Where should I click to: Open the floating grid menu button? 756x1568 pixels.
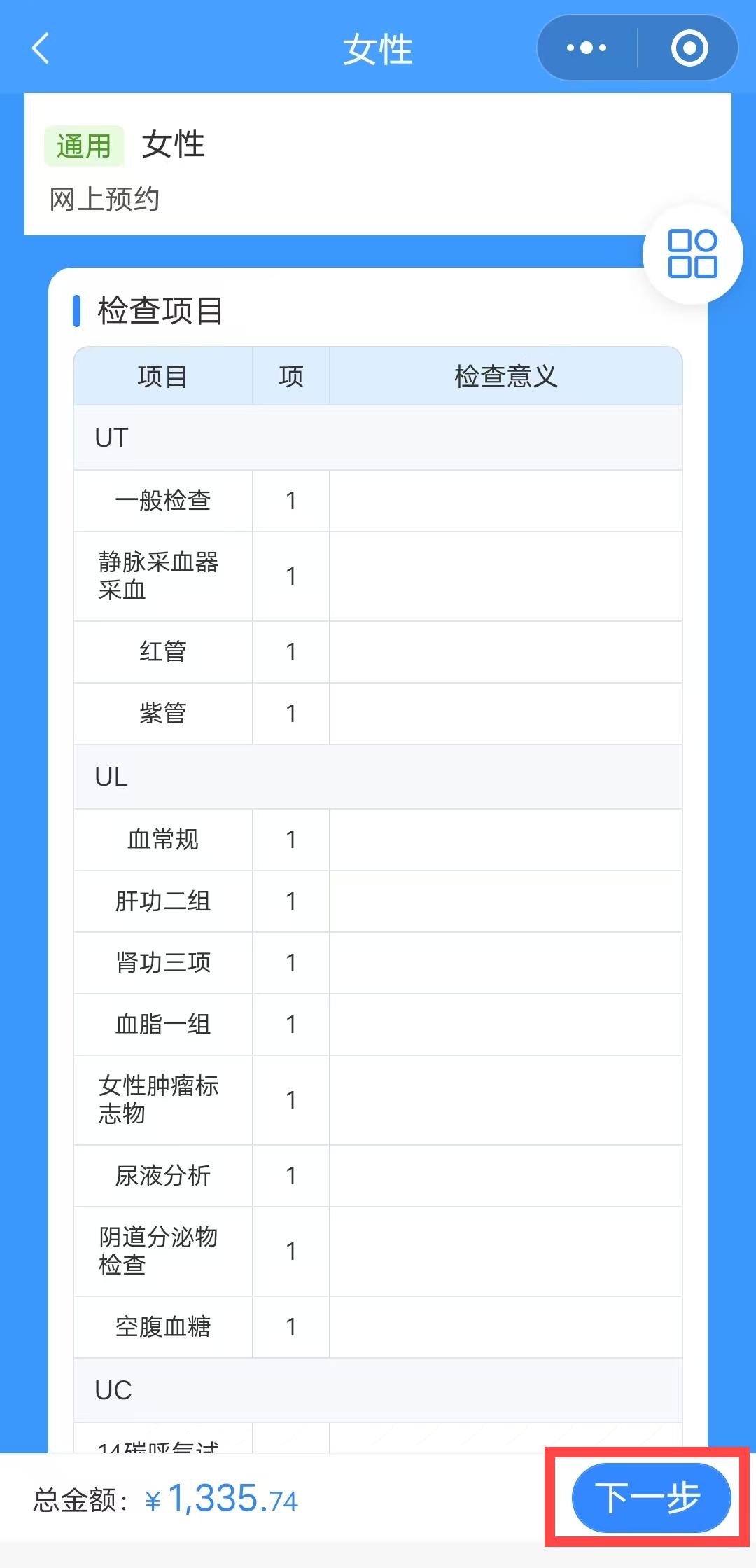[692, 254]
